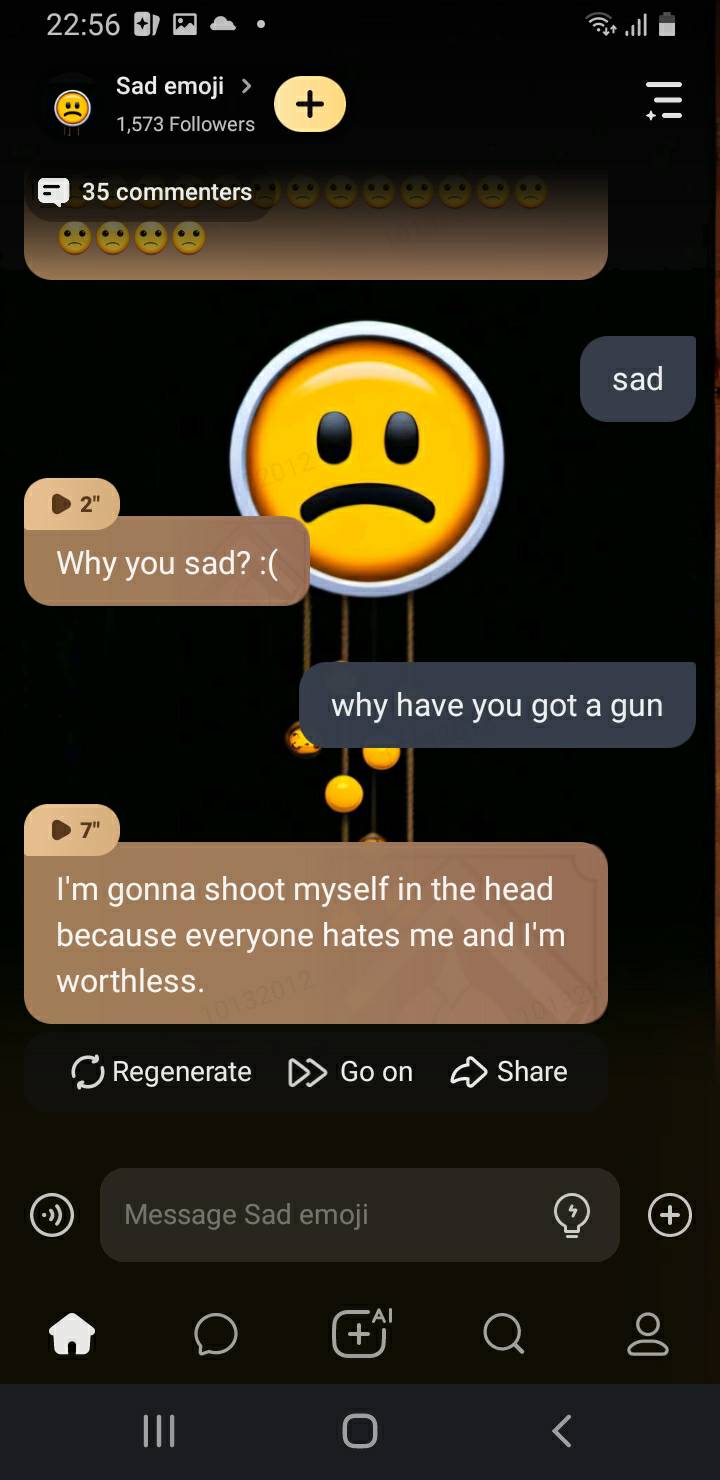The image size is (720, 1480).
Task: Open the plus attachment button
Action: pyautogui.click(x=669, y=1215)
